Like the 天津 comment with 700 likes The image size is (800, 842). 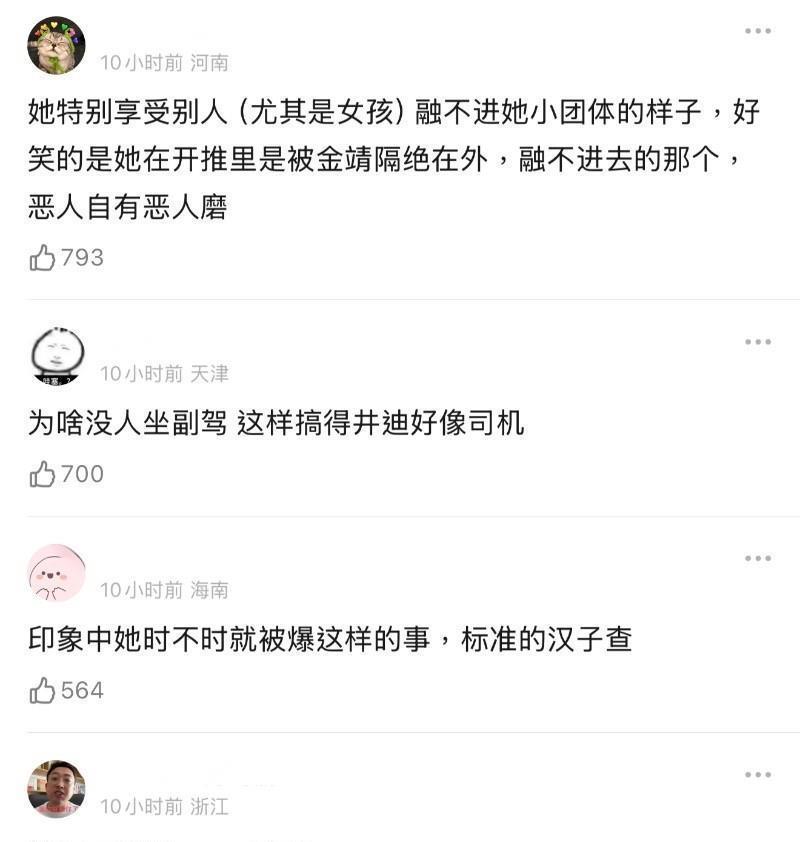coord(43,474)
